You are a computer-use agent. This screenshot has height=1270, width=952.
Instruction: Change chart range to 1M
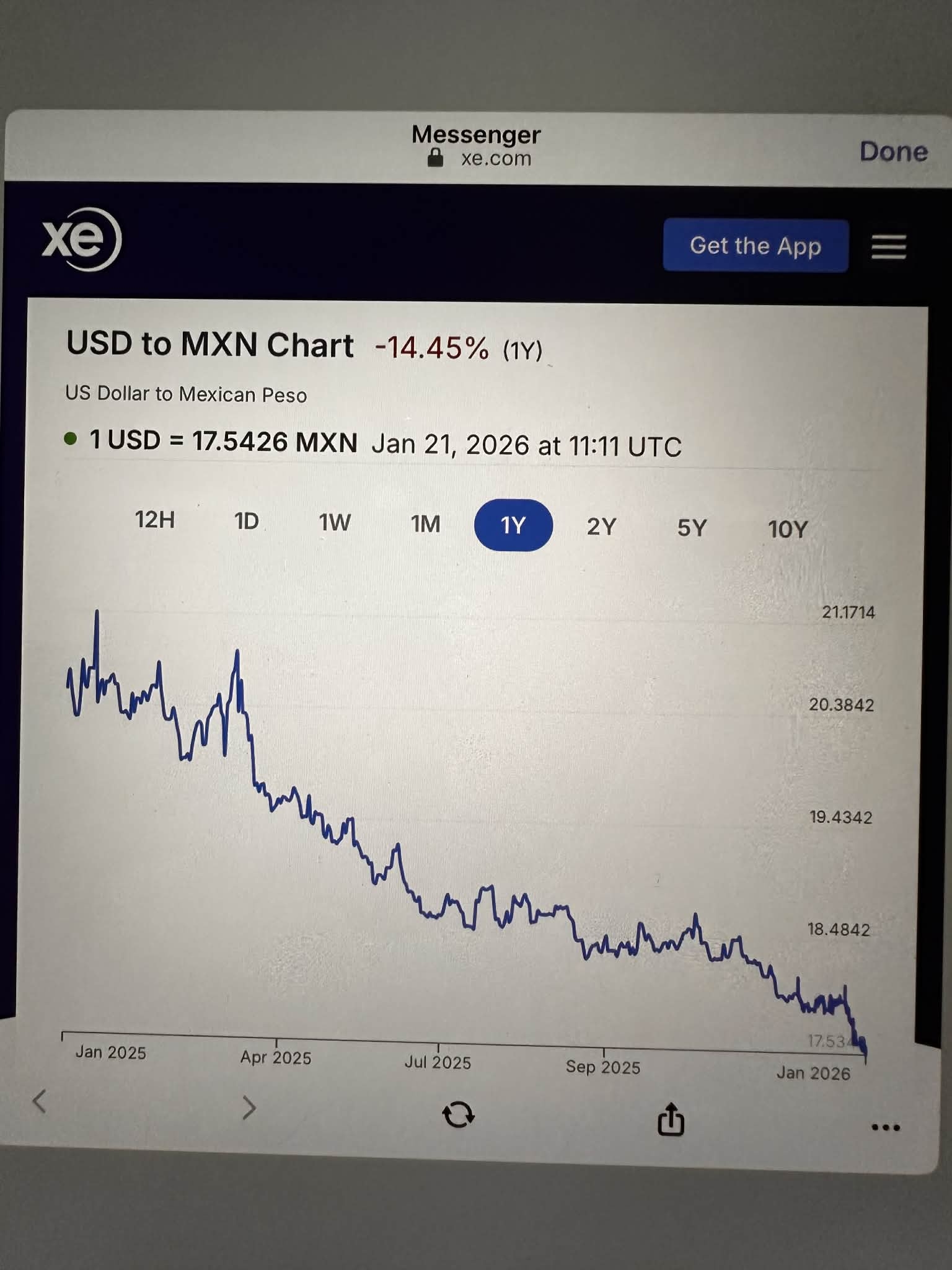point(425,525)
